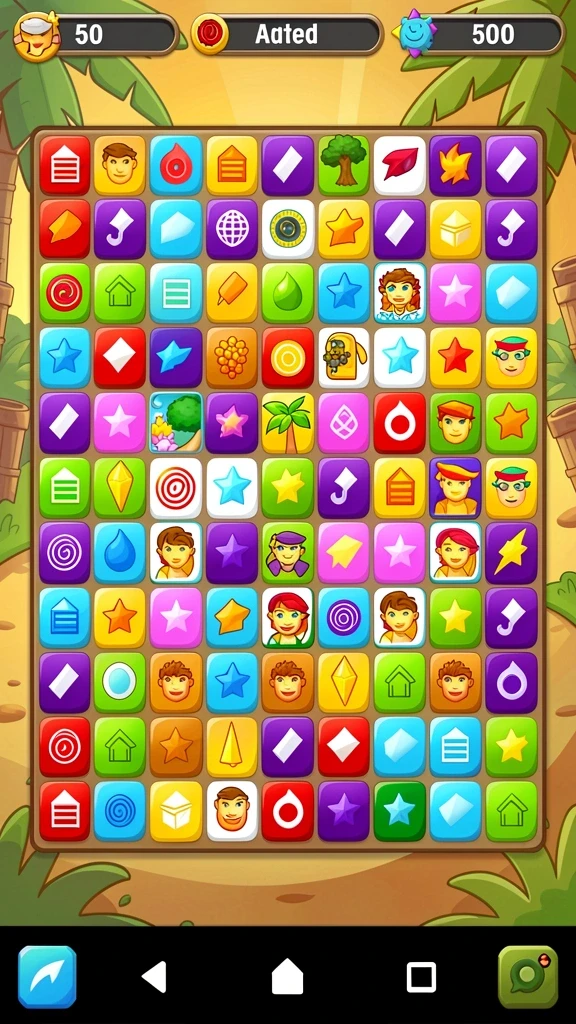The image size is (576, 1024).
Task: Go back with the system back button
Action: coord(155,977)
